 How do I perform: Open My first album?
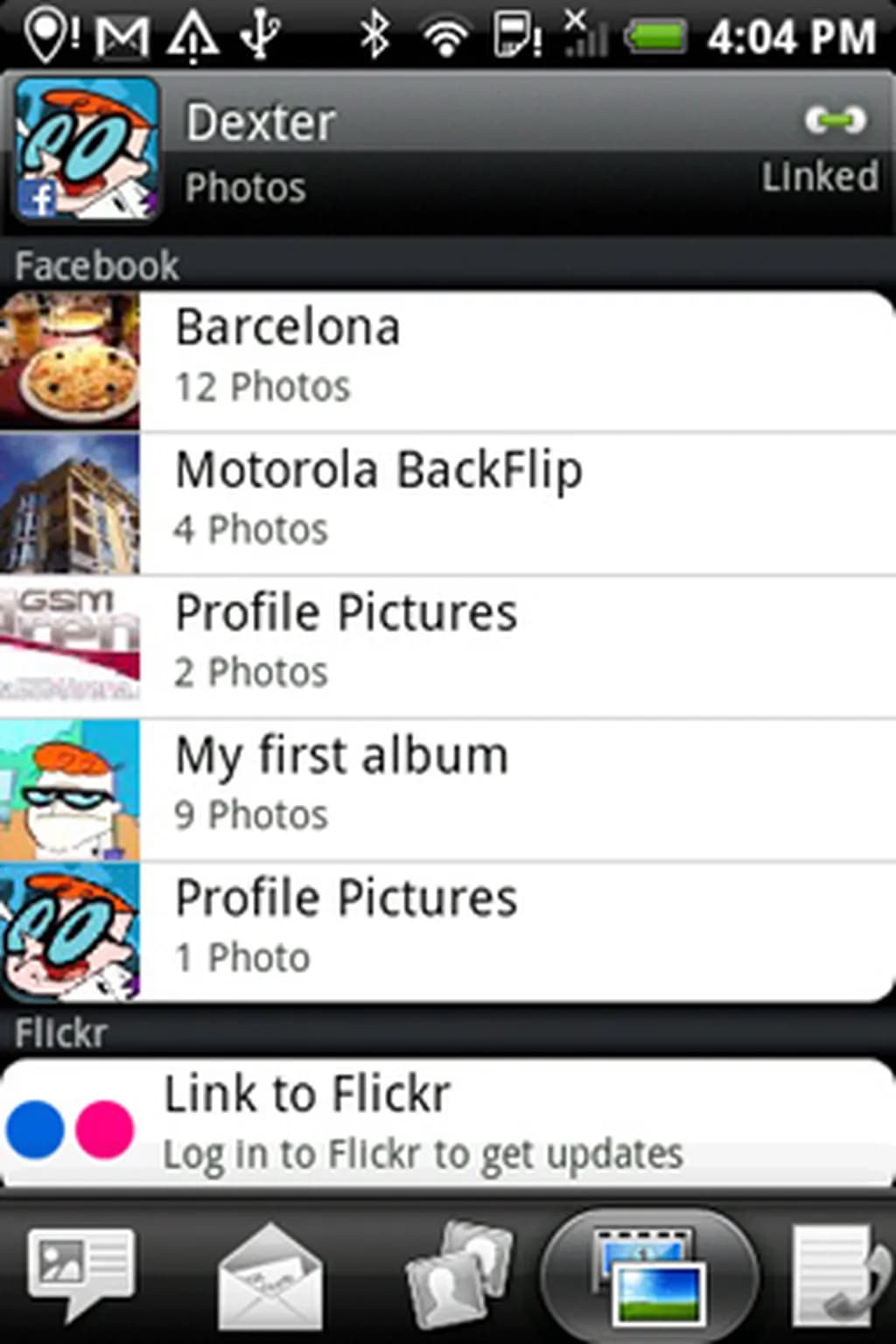(x=446, y=789)
